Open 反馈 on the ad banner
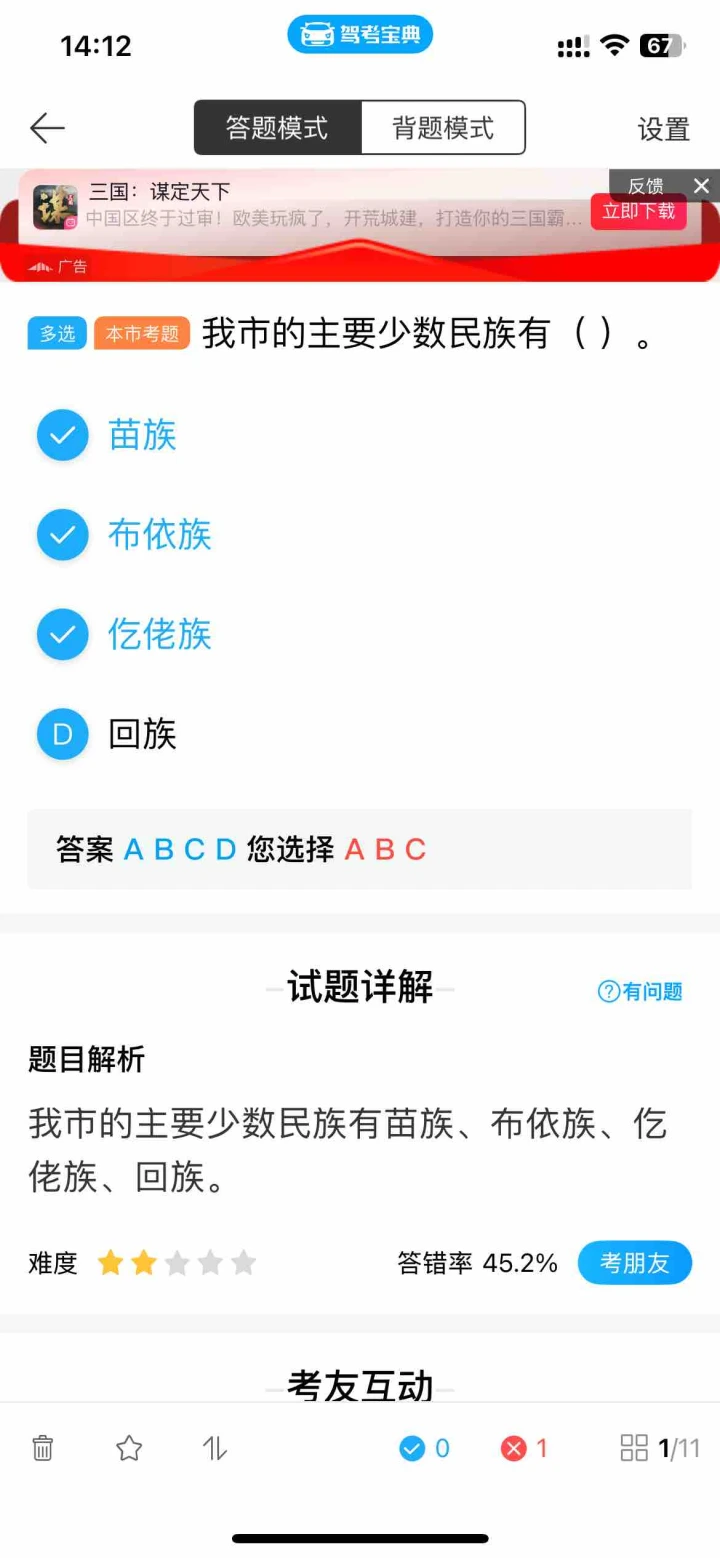 pos(645,185)
